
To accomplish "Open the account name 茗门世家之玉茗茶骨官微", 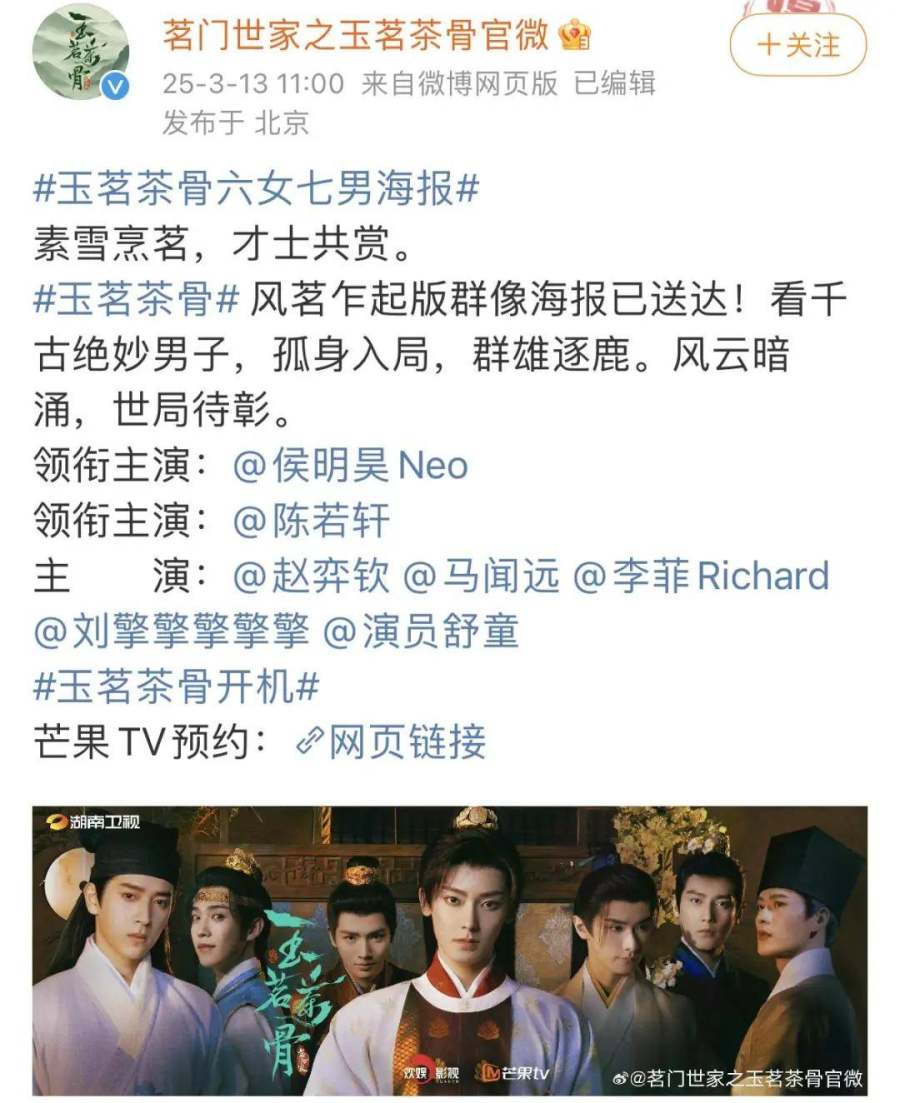I will [356, 37].
